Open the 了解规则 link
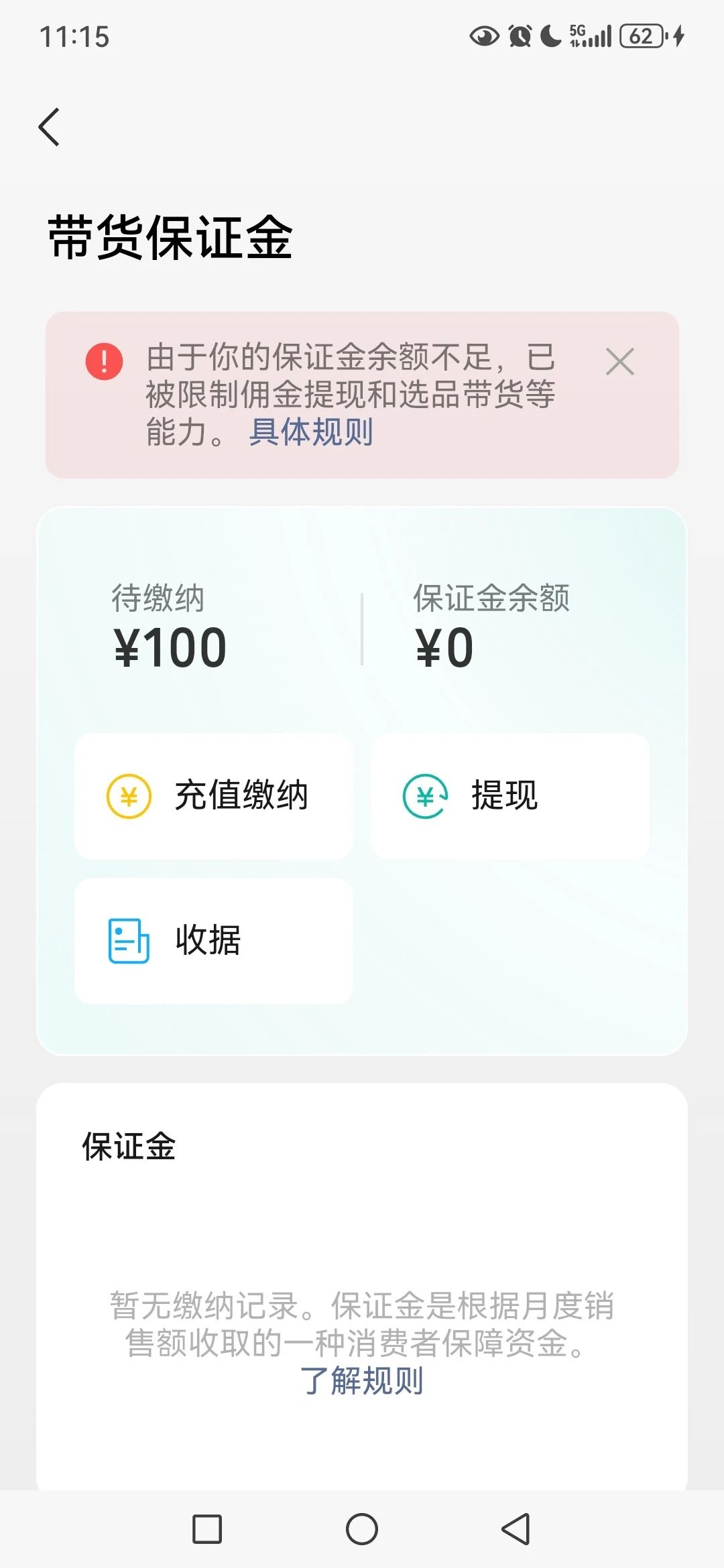724x1568 pixels. (x=362, y=1381)
